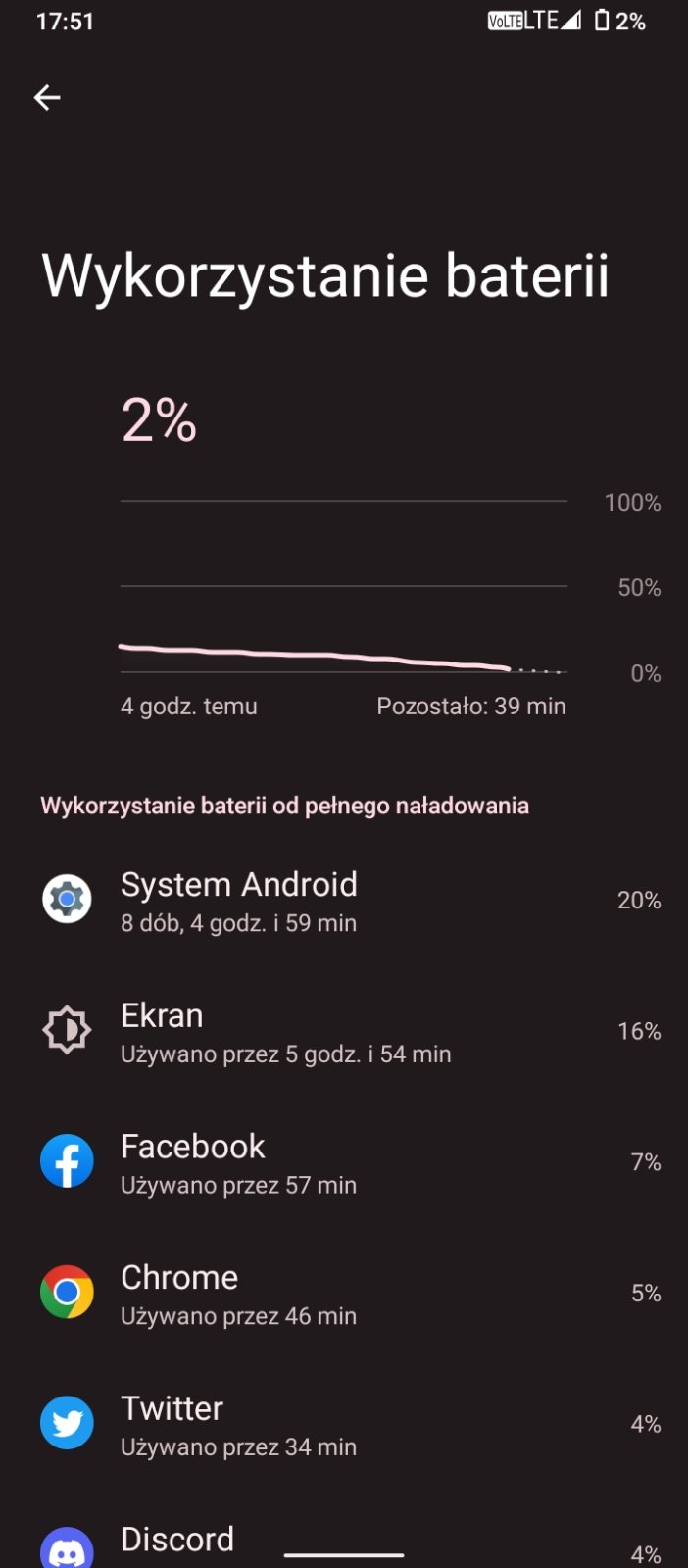Tap the Discord battery usage row

click(x=343, y=1543)
